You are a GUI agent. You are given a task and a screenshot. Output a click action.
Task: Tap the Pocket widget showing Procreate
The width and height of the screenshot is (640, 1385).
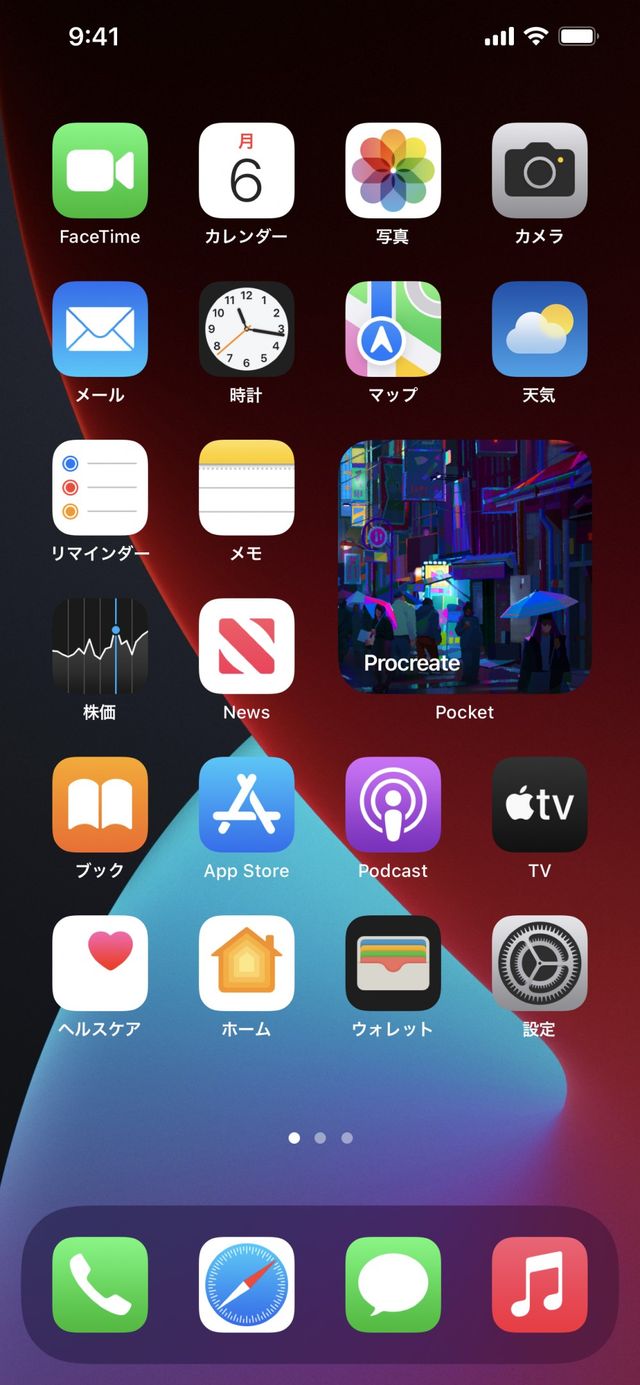[465, 567]
